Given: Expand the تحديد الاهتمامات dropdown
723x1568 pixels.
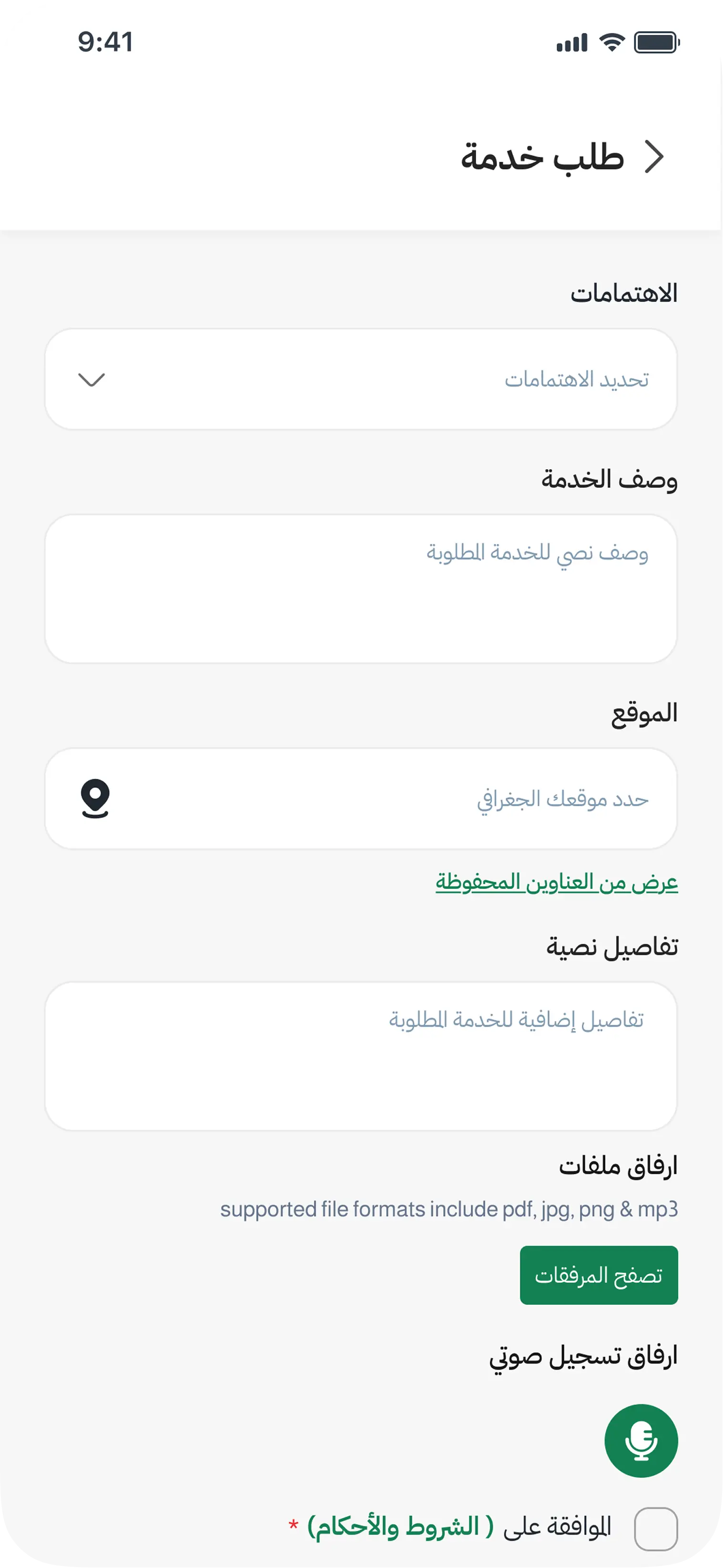Looking at the screenshot, I should [361, 379].
